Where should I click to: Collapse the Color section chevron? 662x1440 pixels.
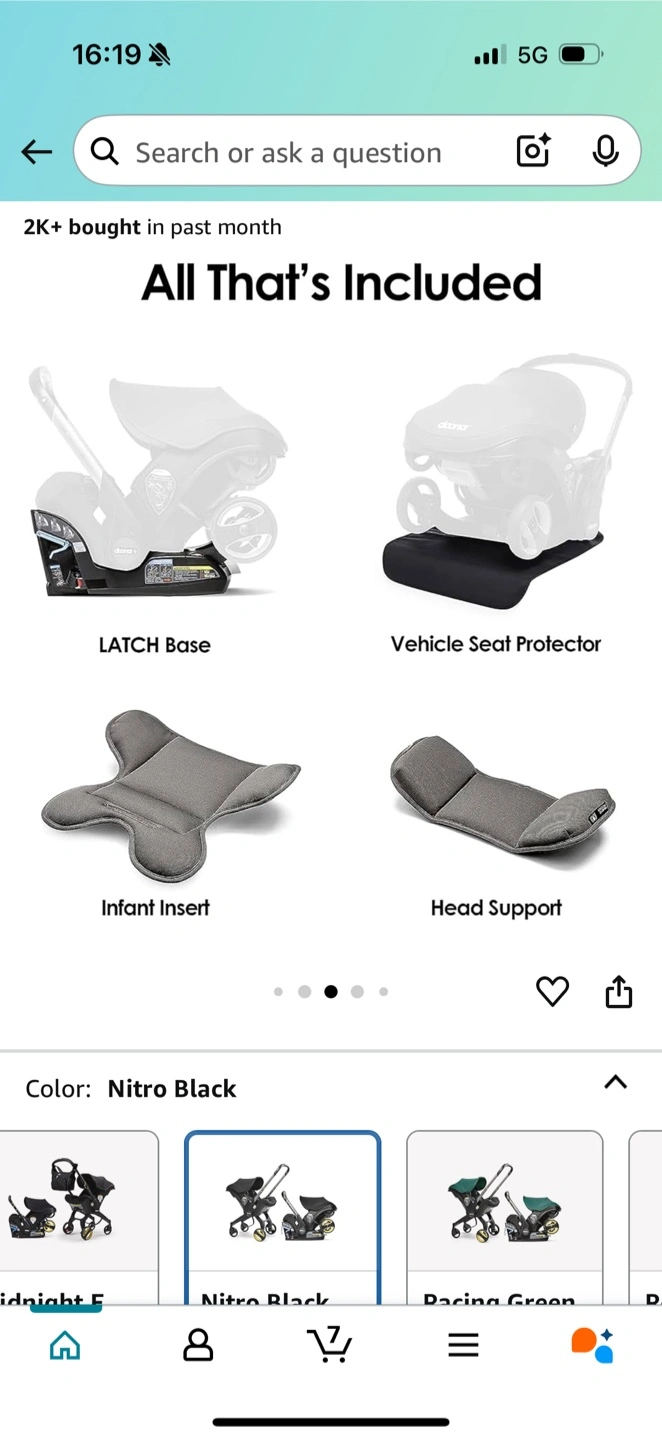616,1082
